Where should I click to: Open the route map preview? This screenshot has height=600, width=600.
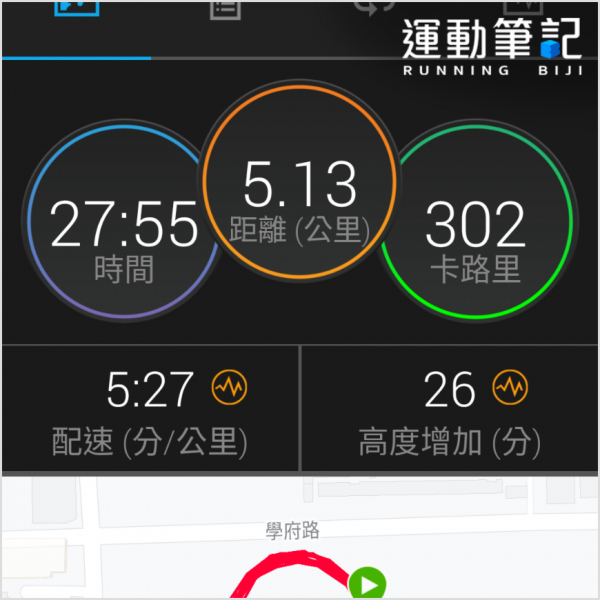click(x=300, y=540)
